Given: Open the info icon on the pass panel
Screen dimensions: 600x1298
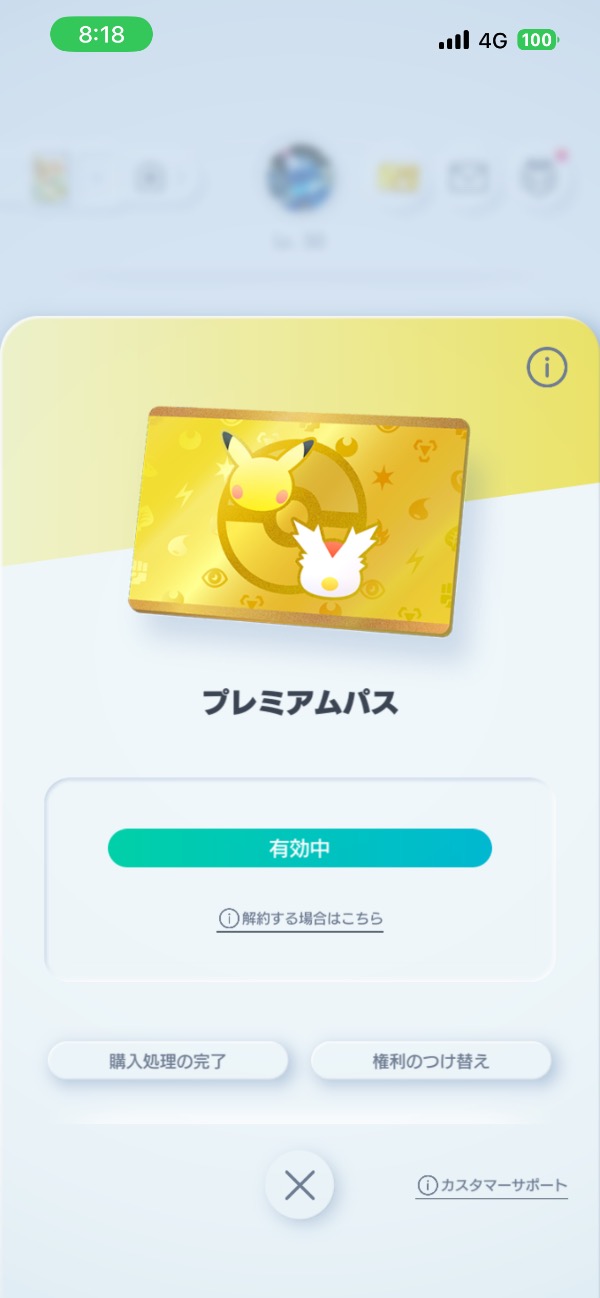Looking at the screenshot, I should coord(547,368).
